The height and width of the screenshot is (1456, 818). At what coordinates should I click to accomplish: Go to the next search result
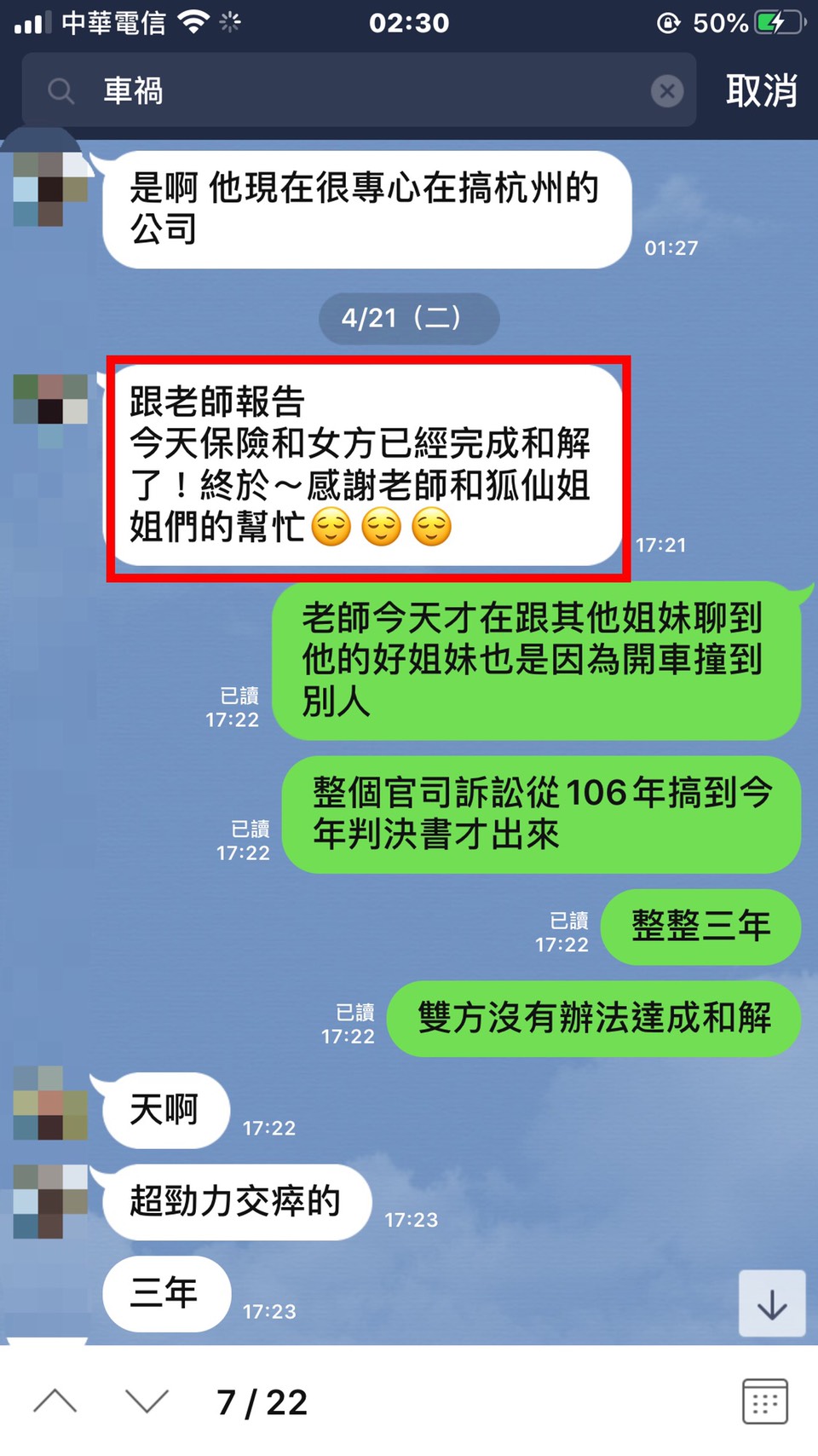(146, 1401)
